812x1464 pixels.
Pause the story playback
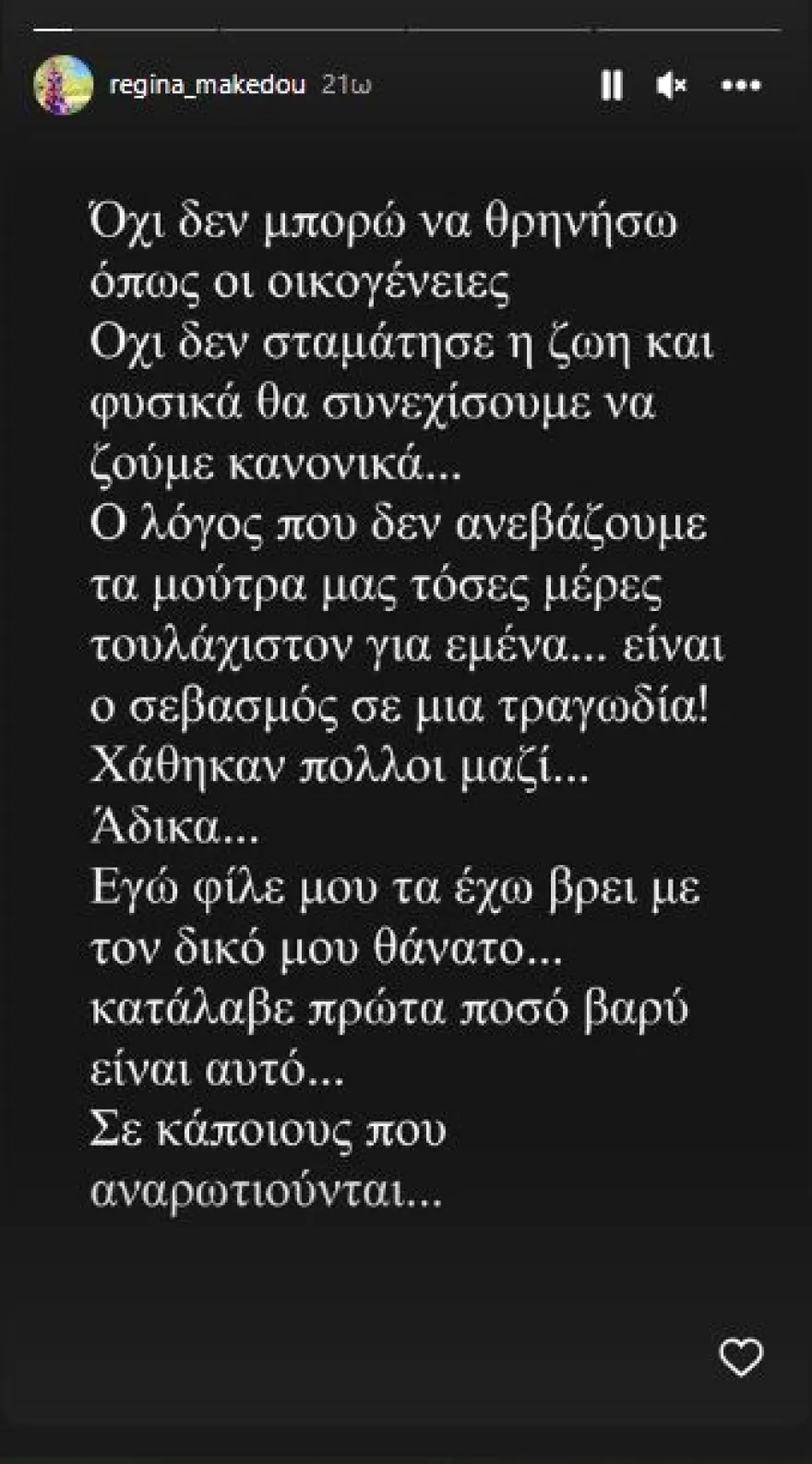pyautogui.click(x=611, y=85)
